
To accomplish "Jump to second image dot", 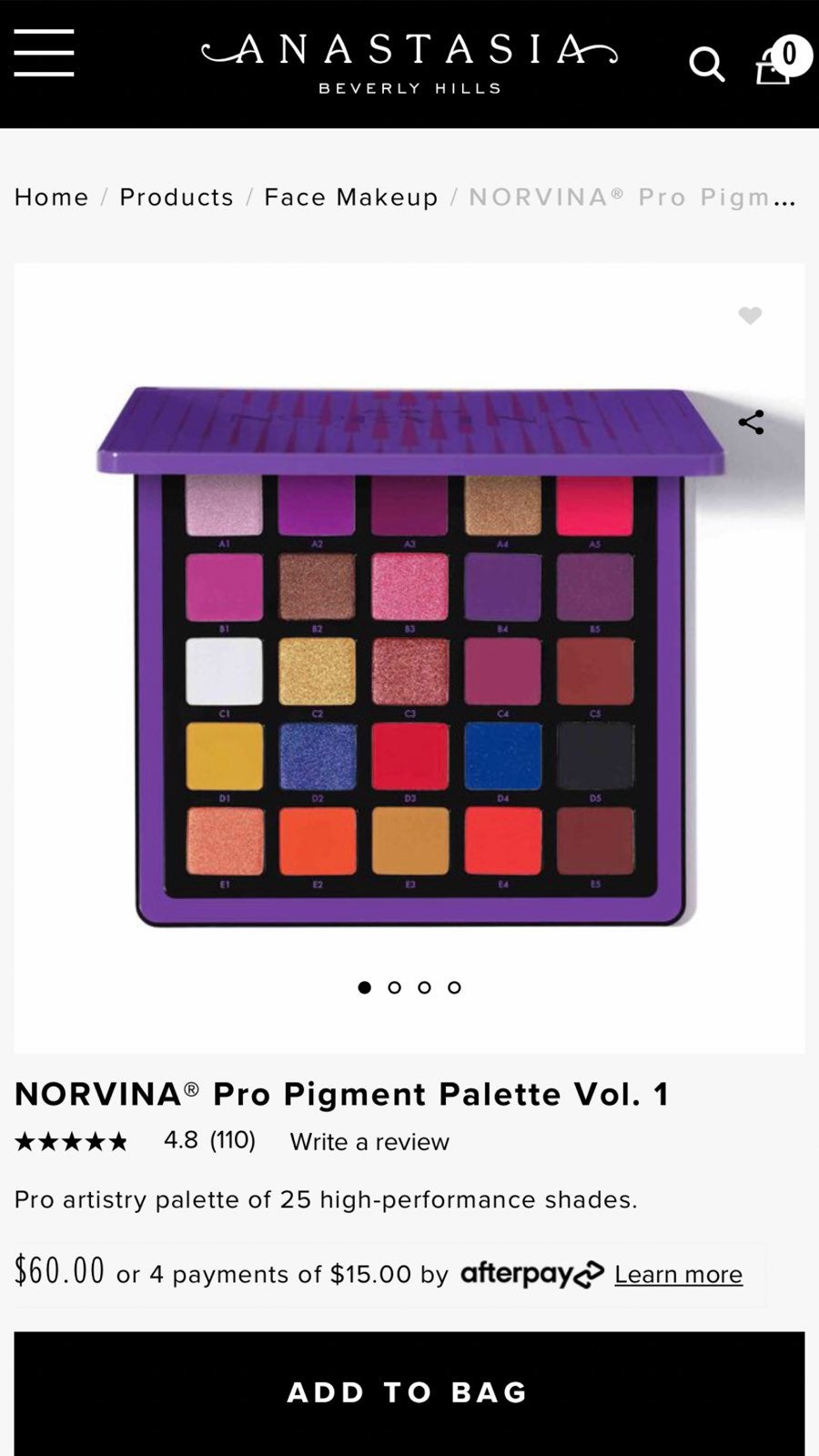I will click(x=394, y=987).
